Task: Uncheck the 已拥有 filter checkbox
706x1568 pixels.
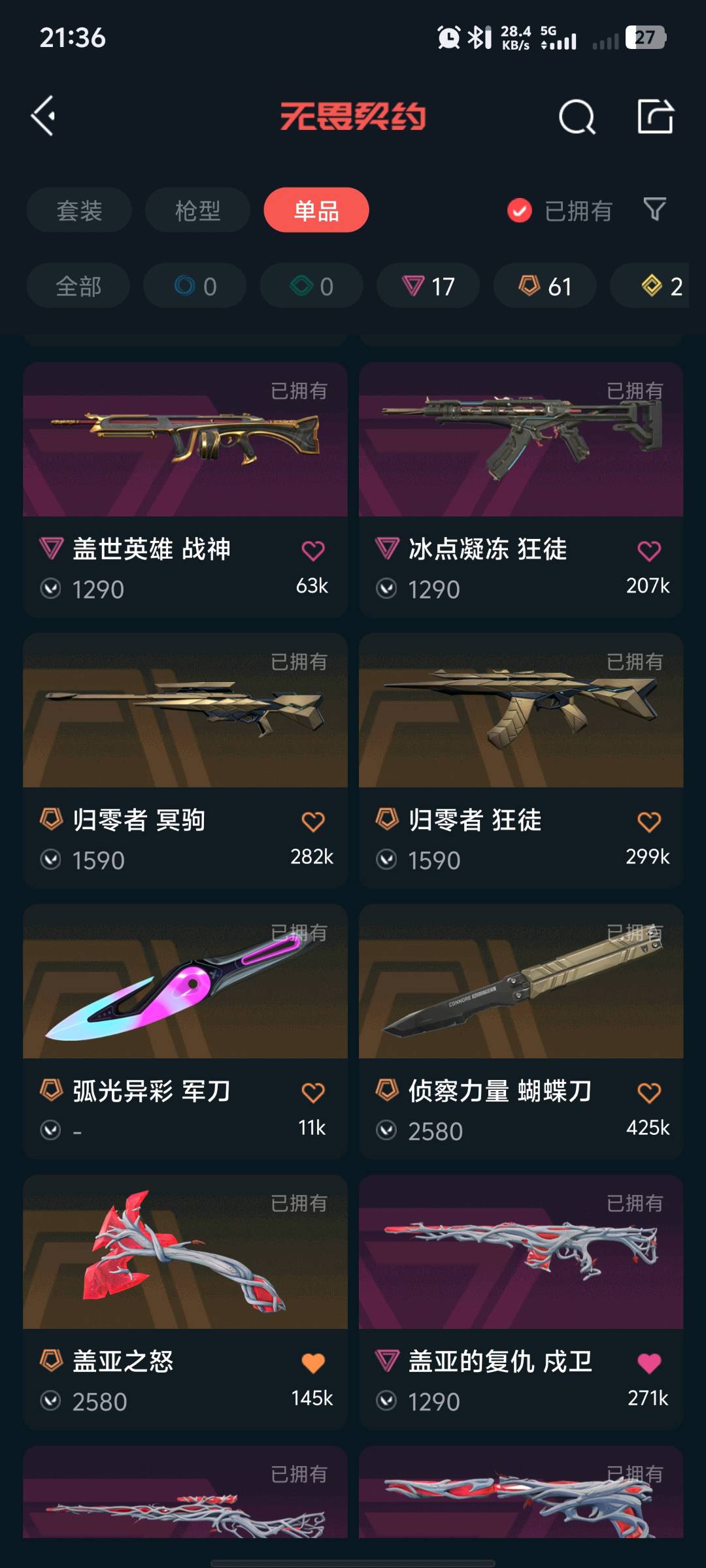Action: coord(520,210)
